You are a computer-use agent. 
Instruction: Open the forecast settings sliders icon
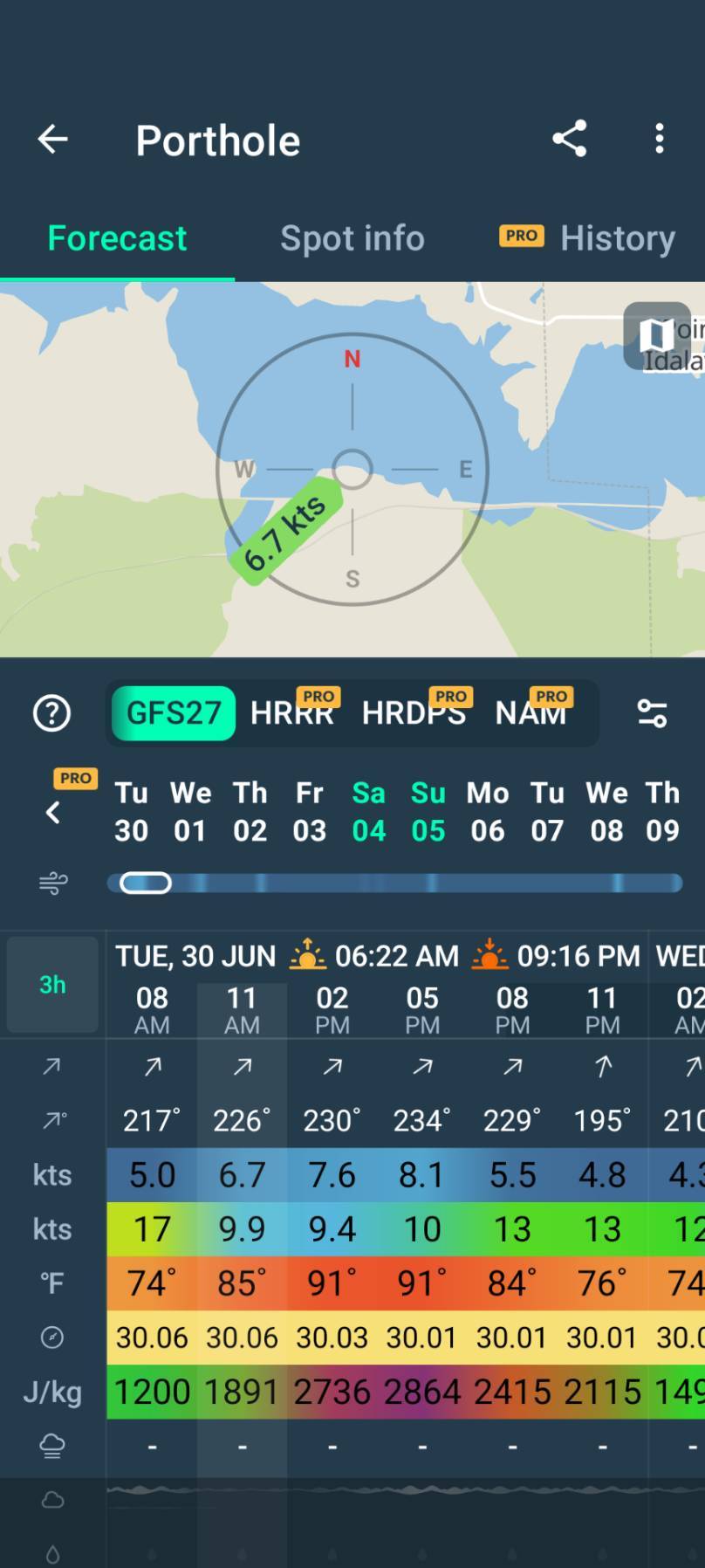pos(653,713)
